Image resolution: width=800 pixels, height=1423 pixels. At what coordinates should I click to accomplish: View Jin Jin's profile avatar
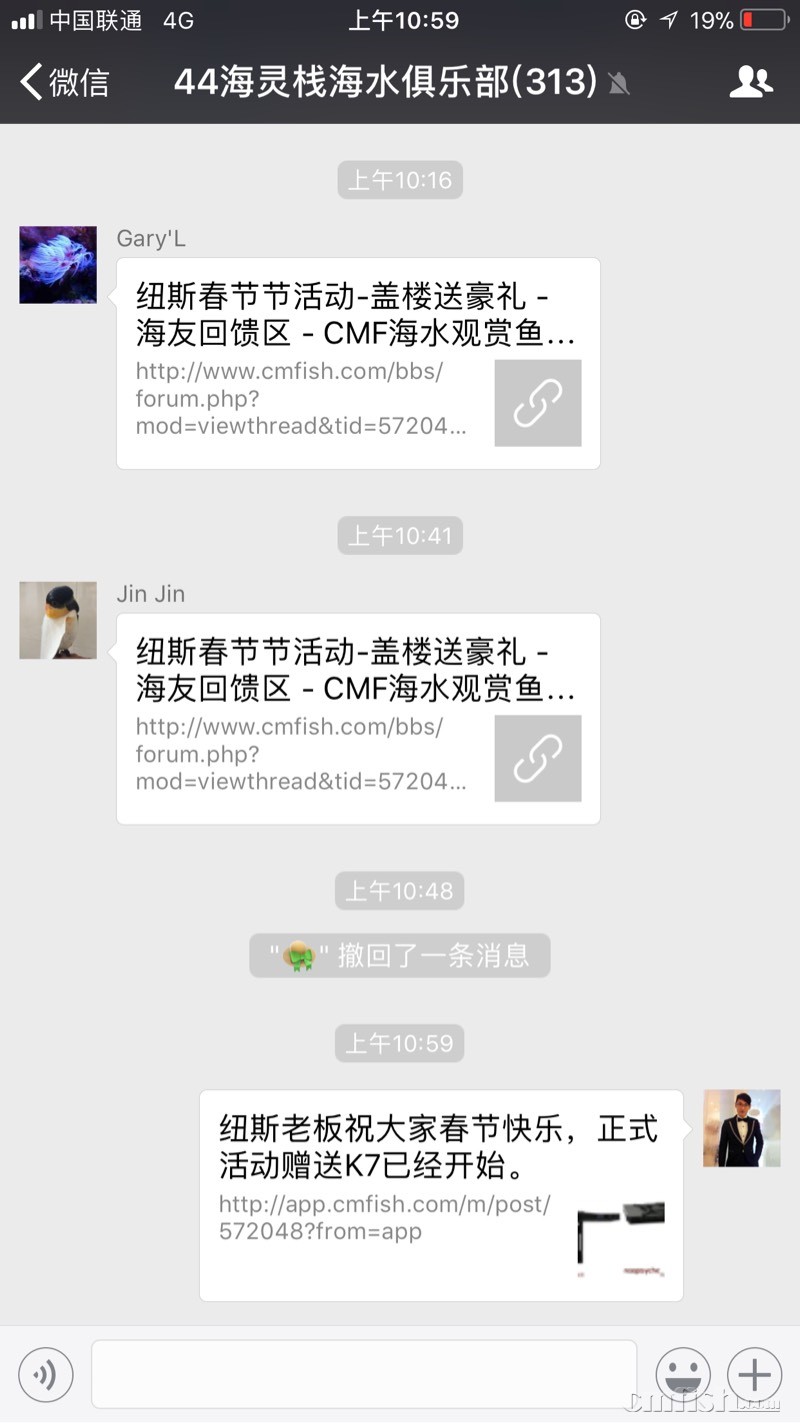click(x=58, y=620)
